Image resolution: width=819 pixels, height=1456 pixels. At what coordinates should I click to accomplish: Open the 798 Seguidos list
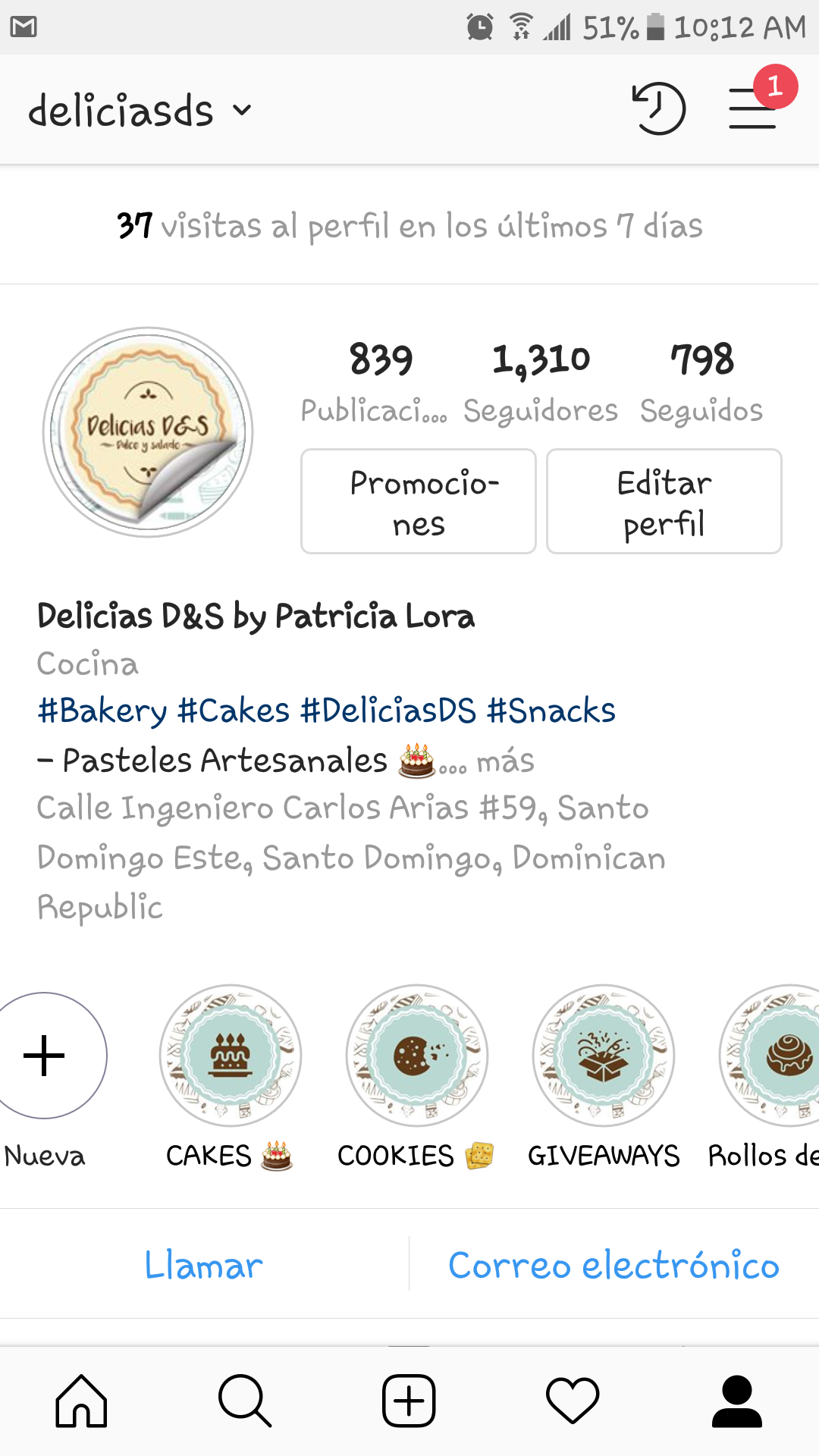701,382
